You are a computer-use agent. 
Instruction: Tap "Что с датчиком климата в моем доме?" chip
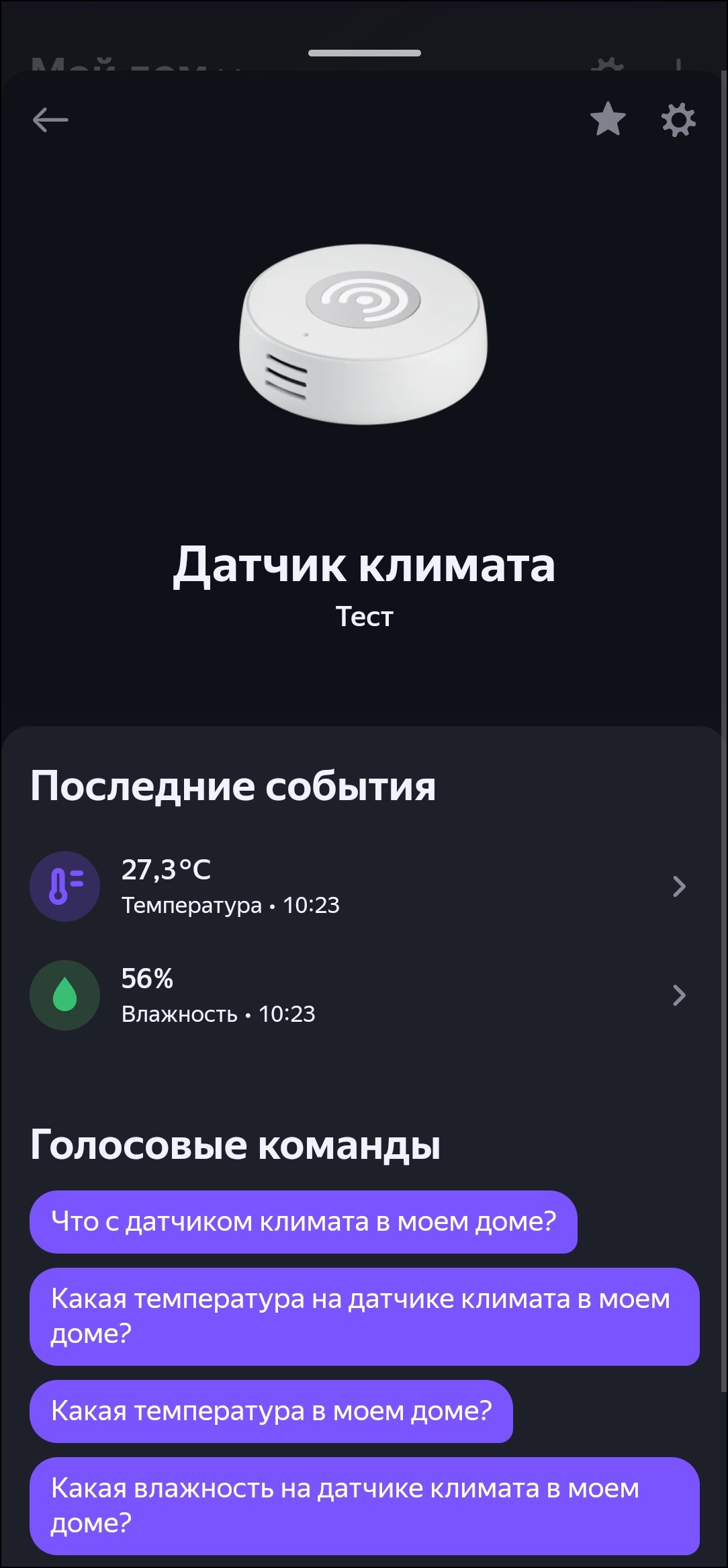[x=304, y=1221]
